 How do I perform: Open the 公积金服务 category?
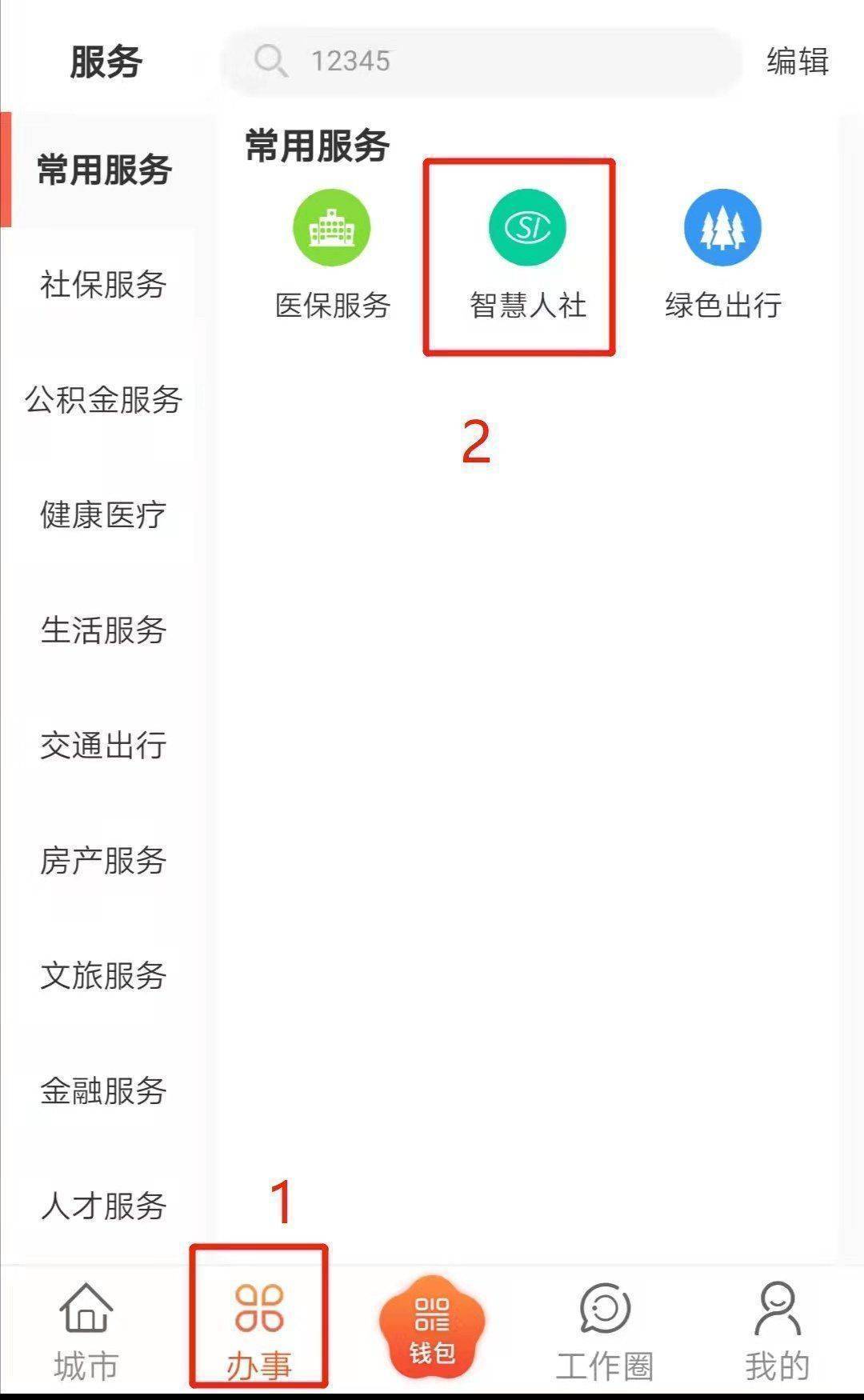[104, 400]
